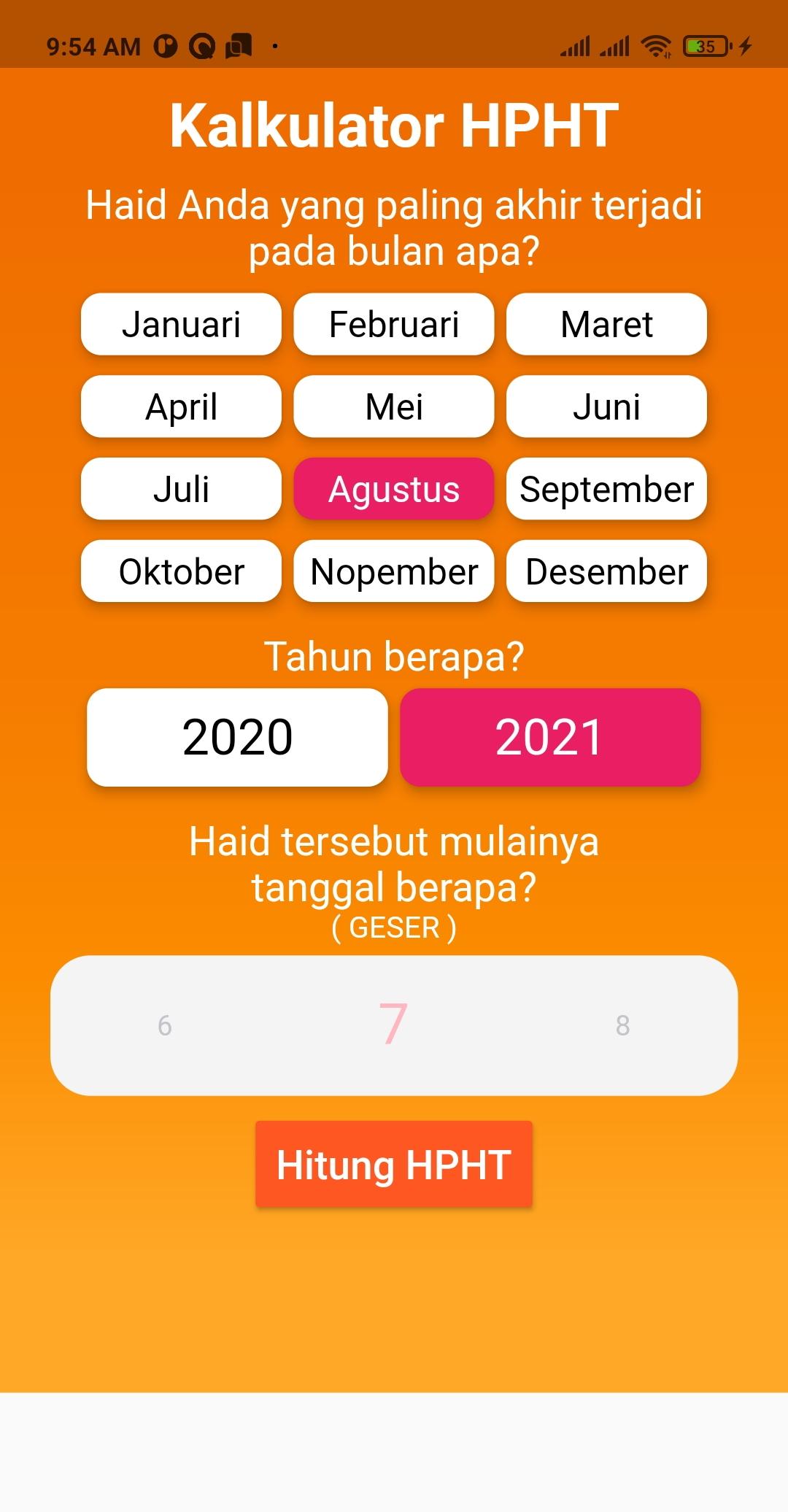This screenshot has width=788, height=1512.
Task: Tap Desember in the month grid
Action: pyautogui.click(x=606, y=571)
